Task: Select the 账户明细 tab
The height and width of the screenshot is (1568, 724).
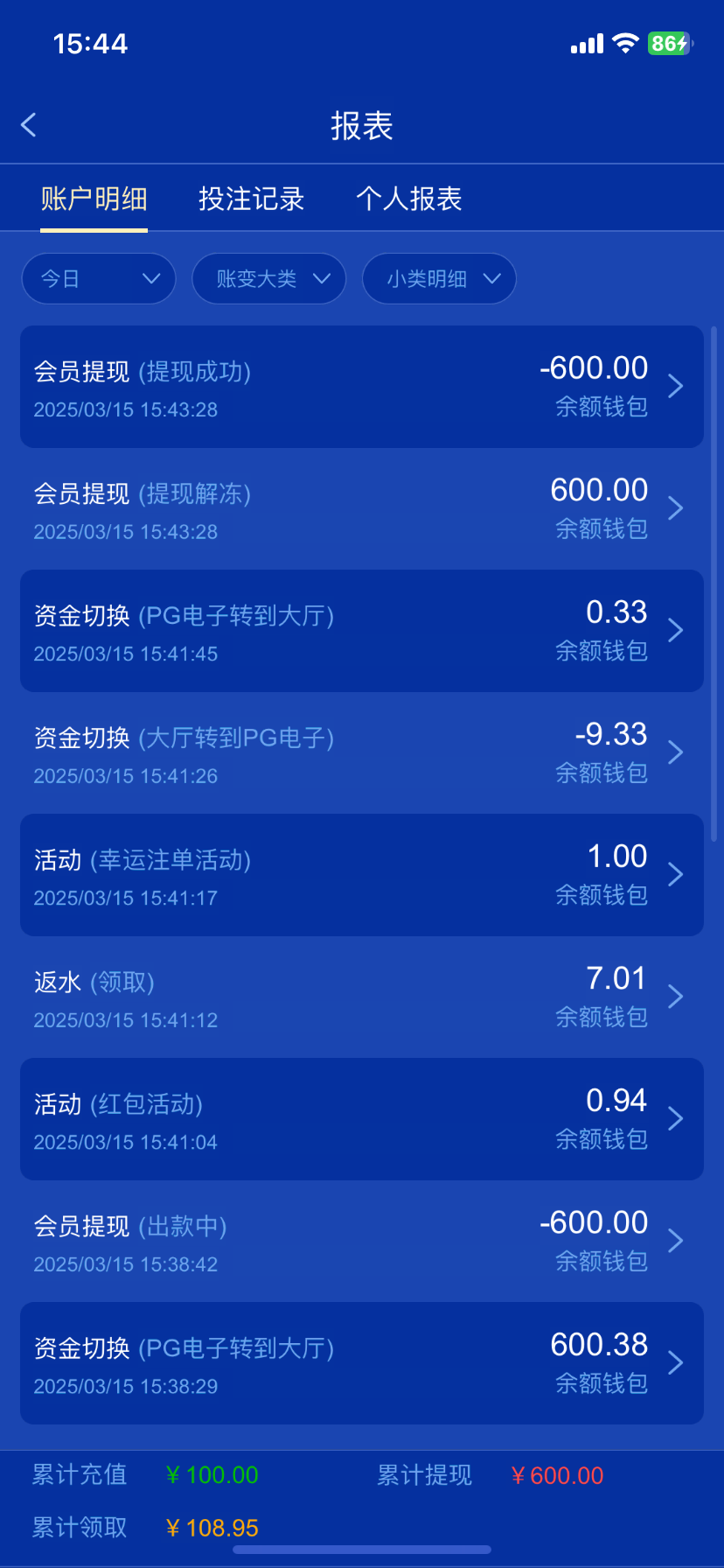Action: [94, 199]
